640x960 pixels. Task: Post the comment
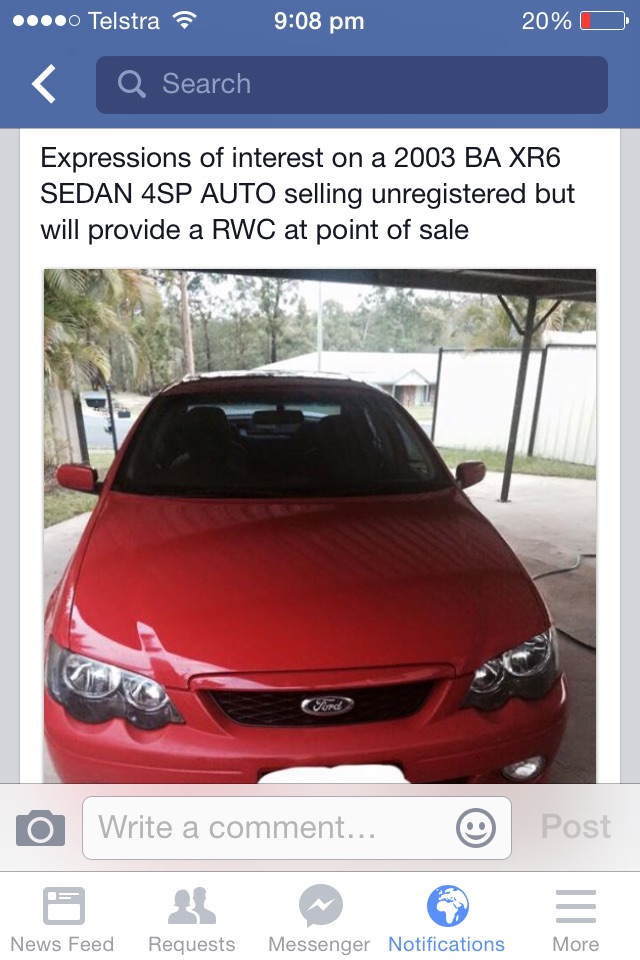tap(575, 827)
